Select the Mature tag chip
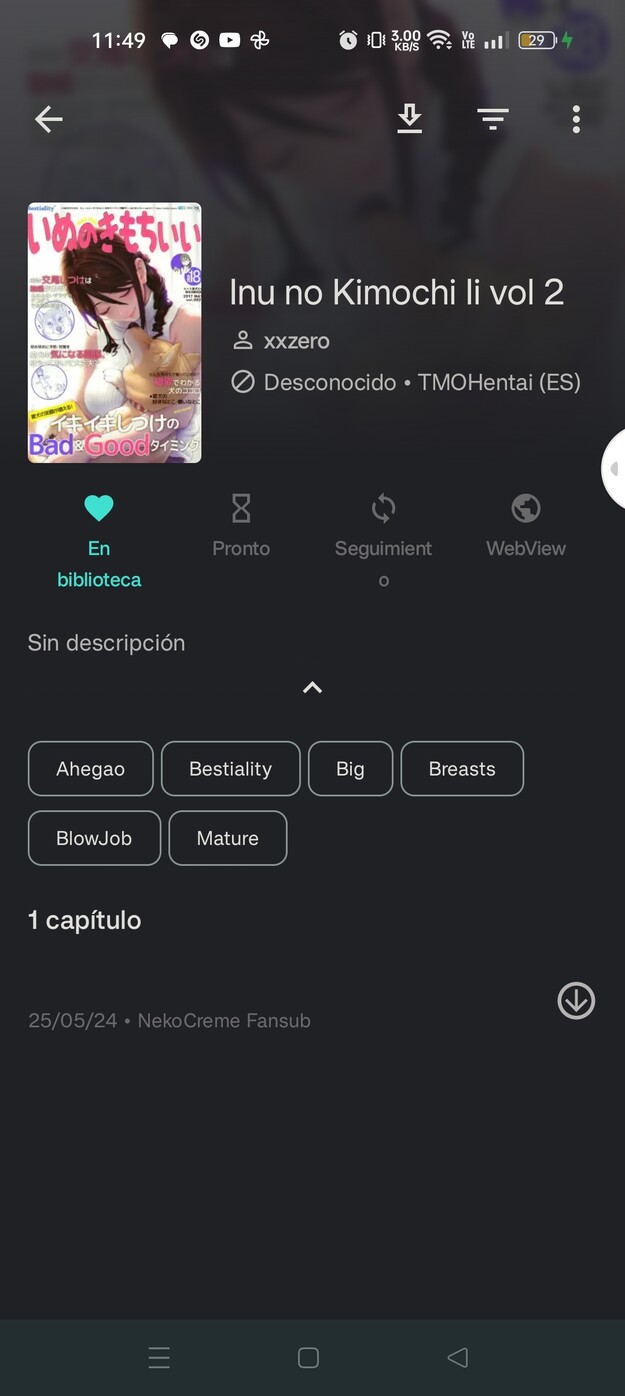 (x=227, y=838)
